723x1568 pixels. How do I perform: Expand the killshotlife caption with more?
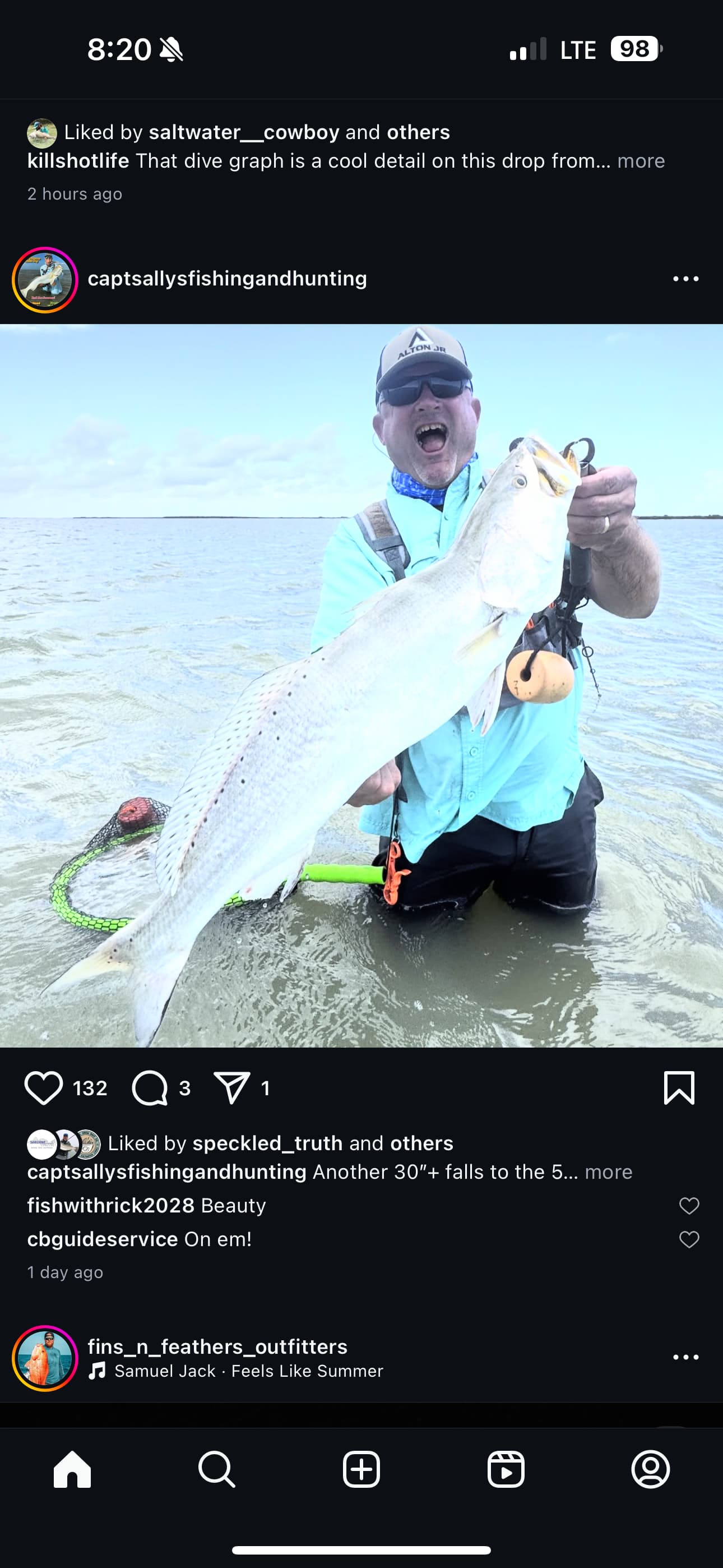[x=641, y=161]
